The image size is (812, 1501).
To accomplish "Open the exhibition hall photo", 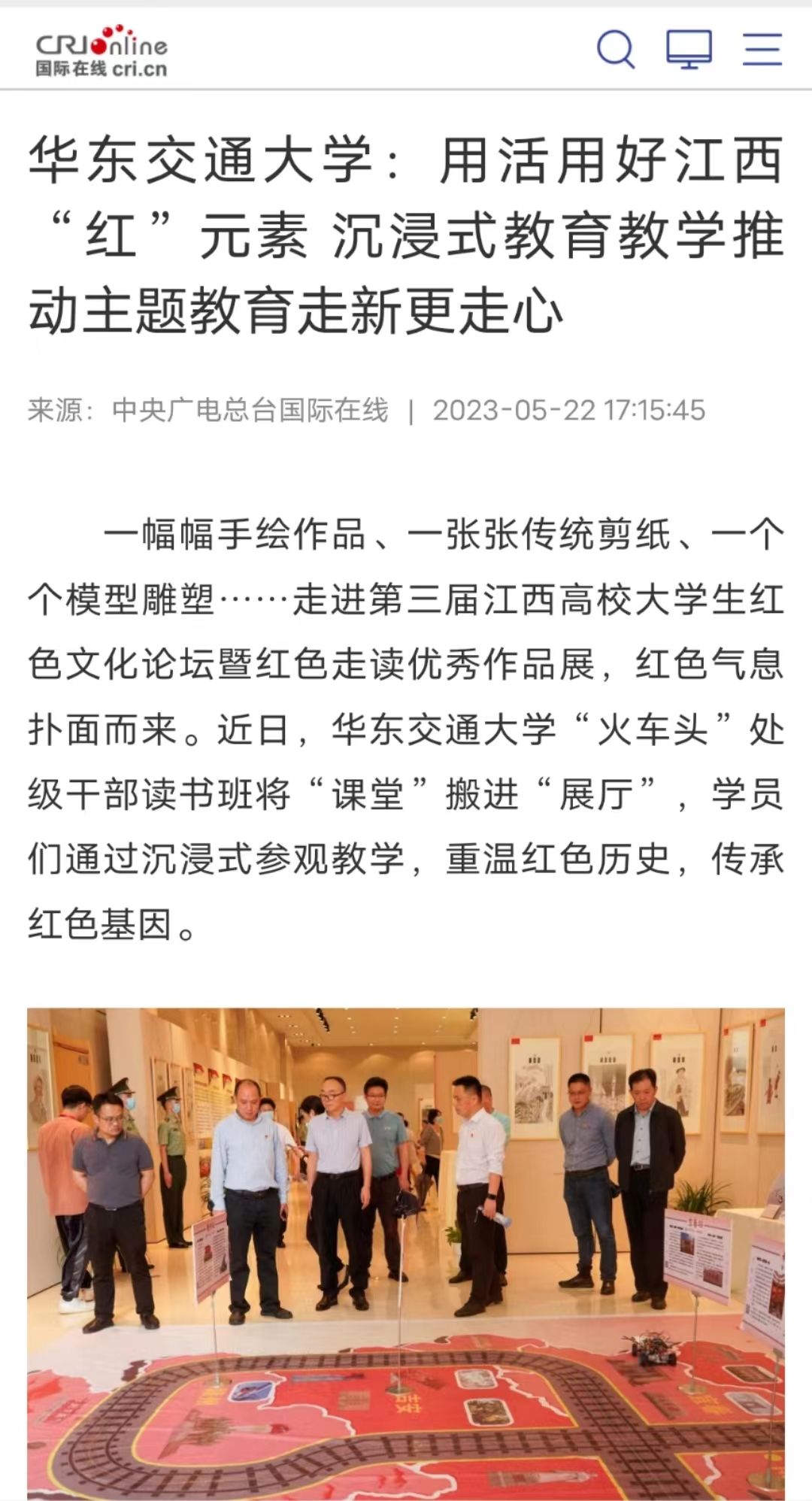I will coord(406,1252).
